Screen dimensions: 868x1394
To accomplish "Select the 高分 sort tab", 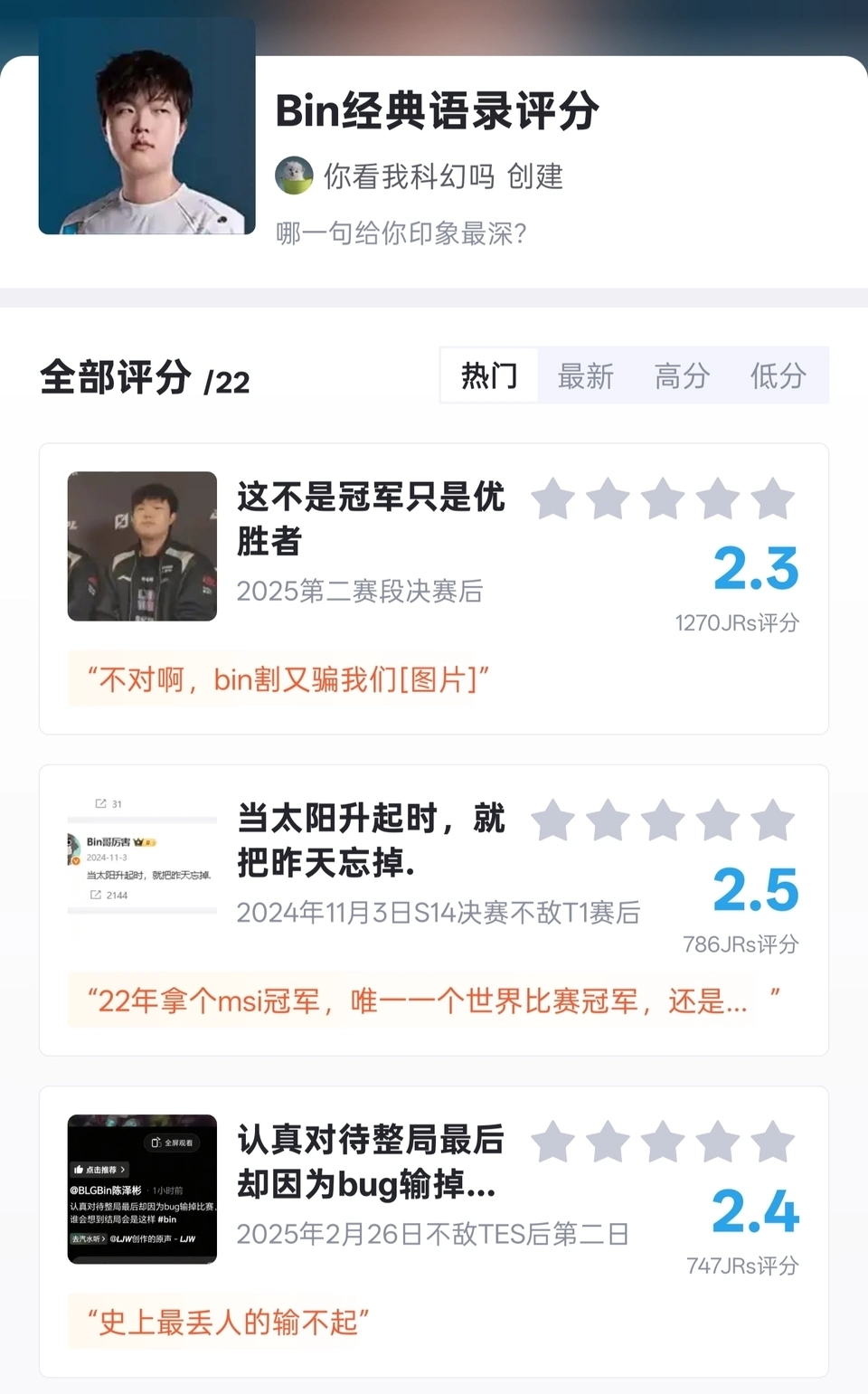I will pos(682,375).
